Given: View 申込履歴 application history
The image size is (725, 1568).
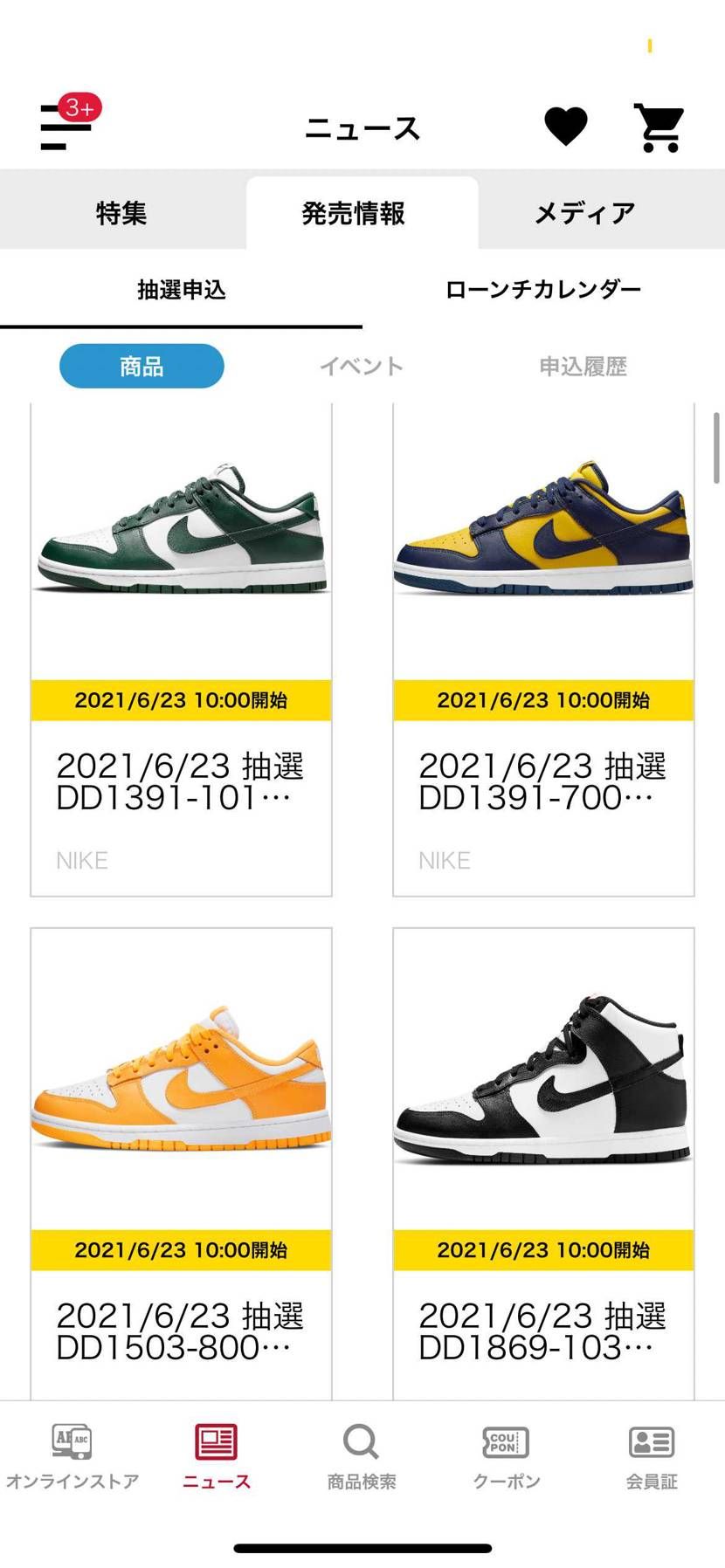Looking at the screenshot, I should (583, 366).
